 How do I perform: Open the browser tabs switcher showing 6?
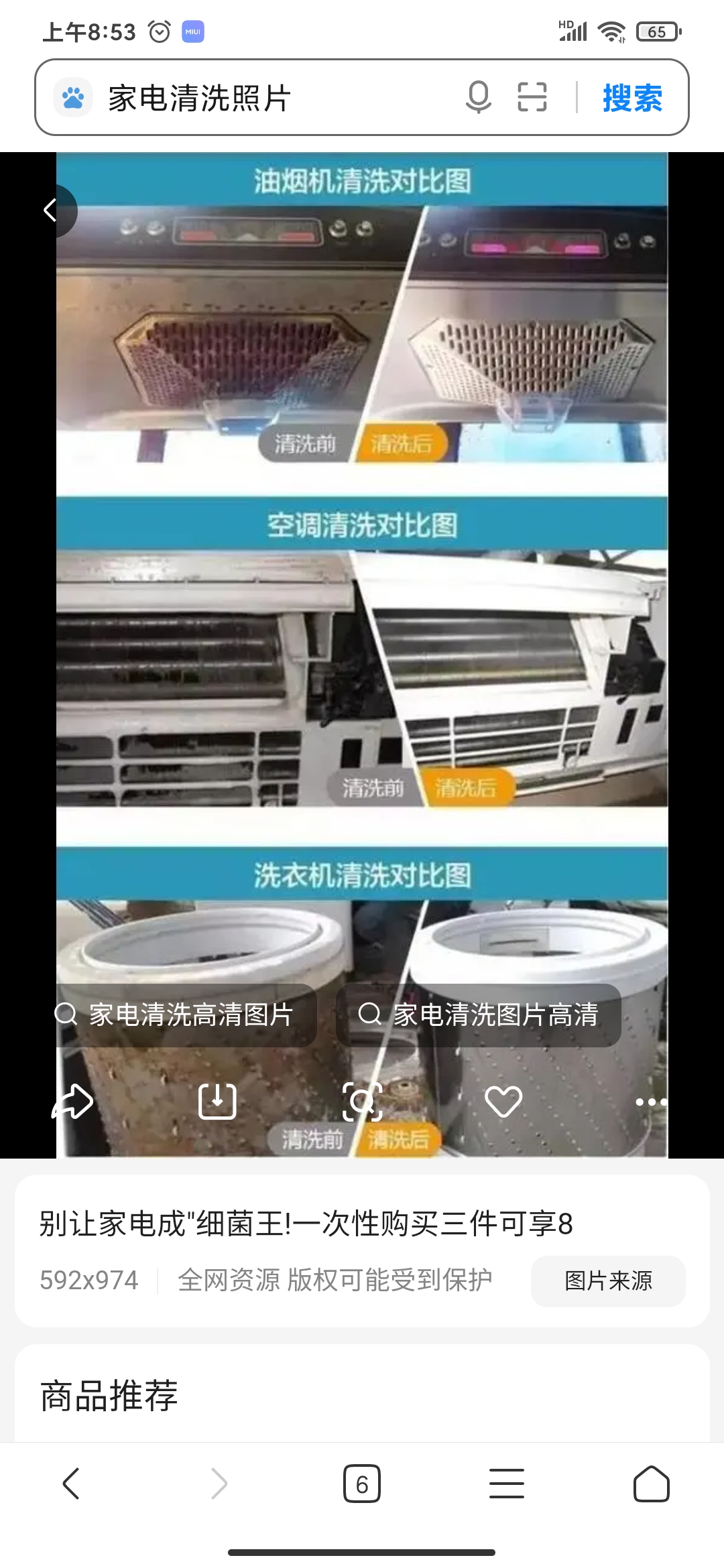(x=362, y=1484)
